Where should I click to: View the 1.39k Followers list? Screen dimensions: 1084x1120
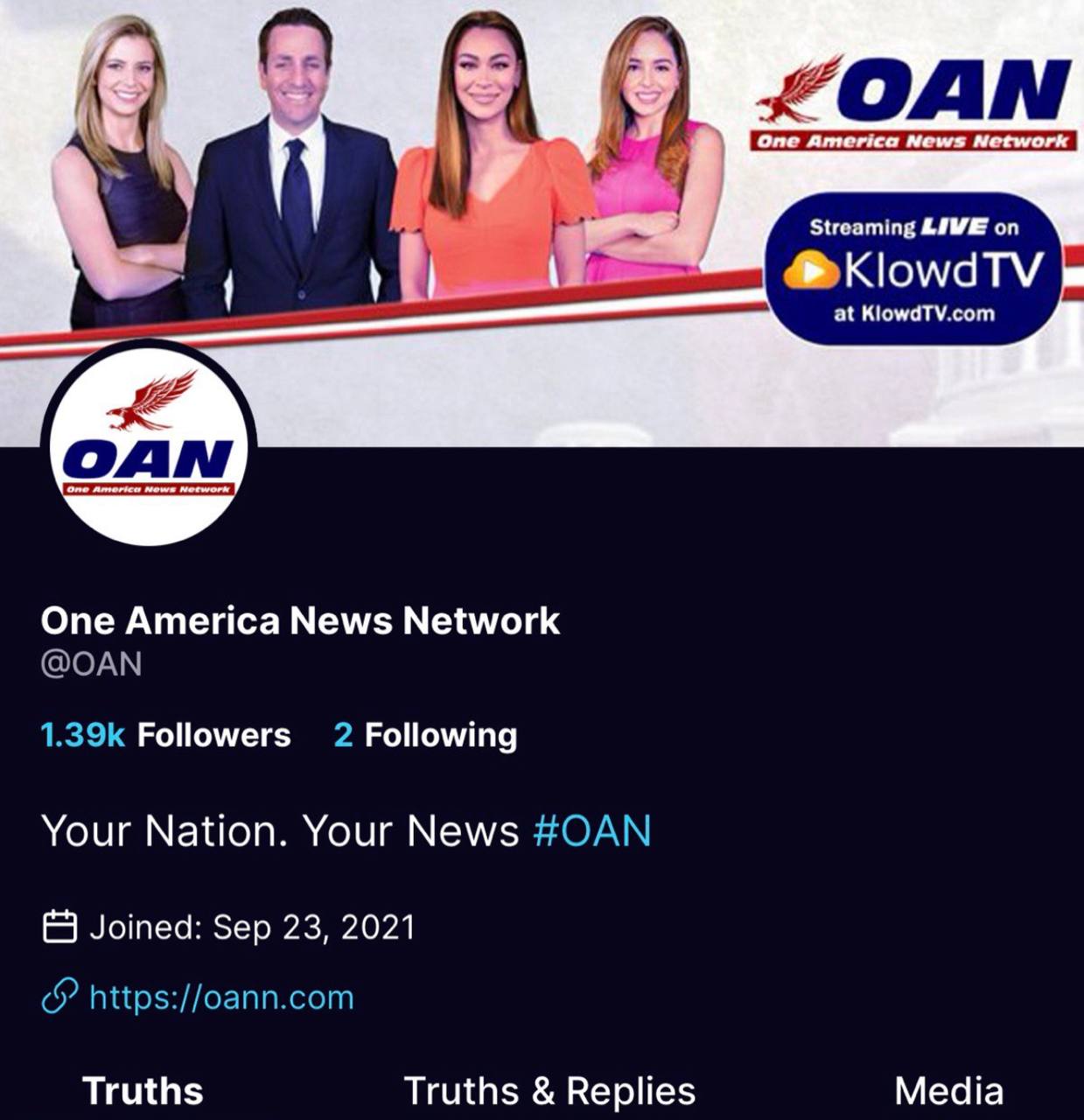point(165,735)
